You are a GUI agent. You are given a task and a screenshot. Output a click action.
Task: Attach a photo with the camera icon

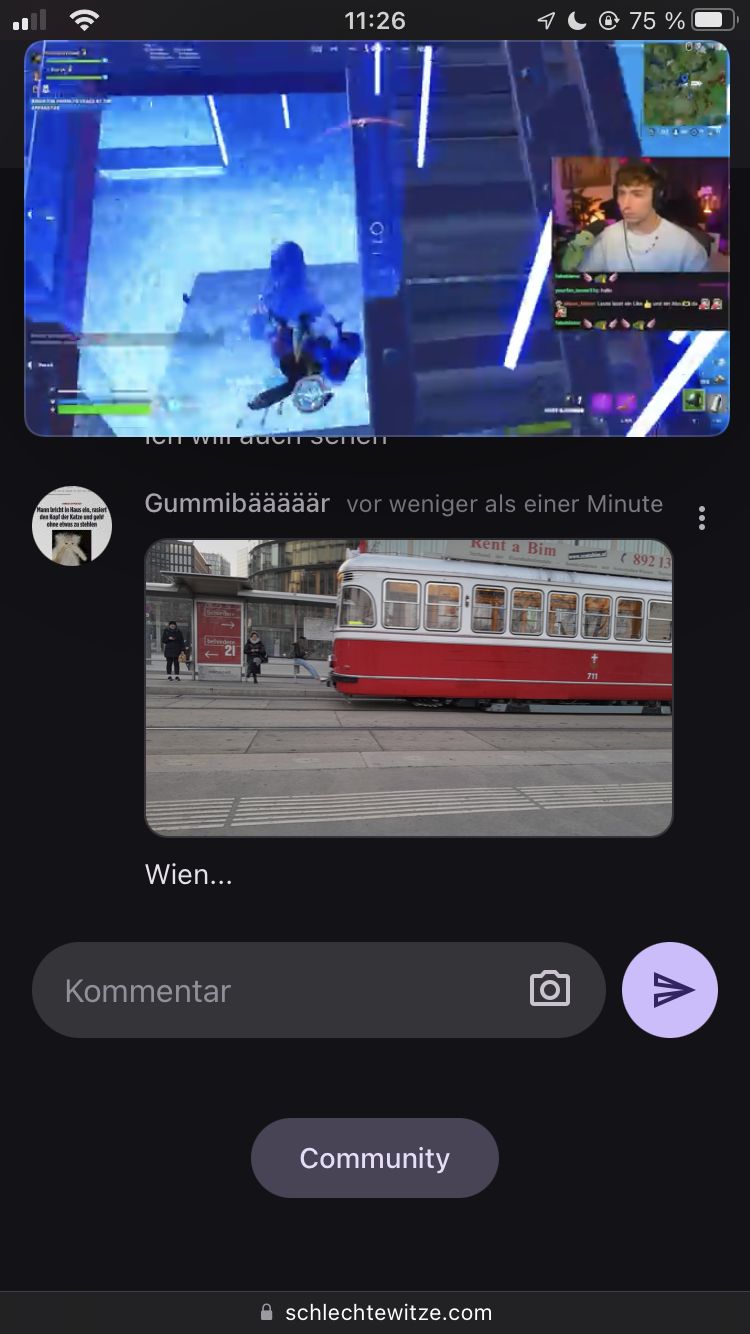point(549,989)
